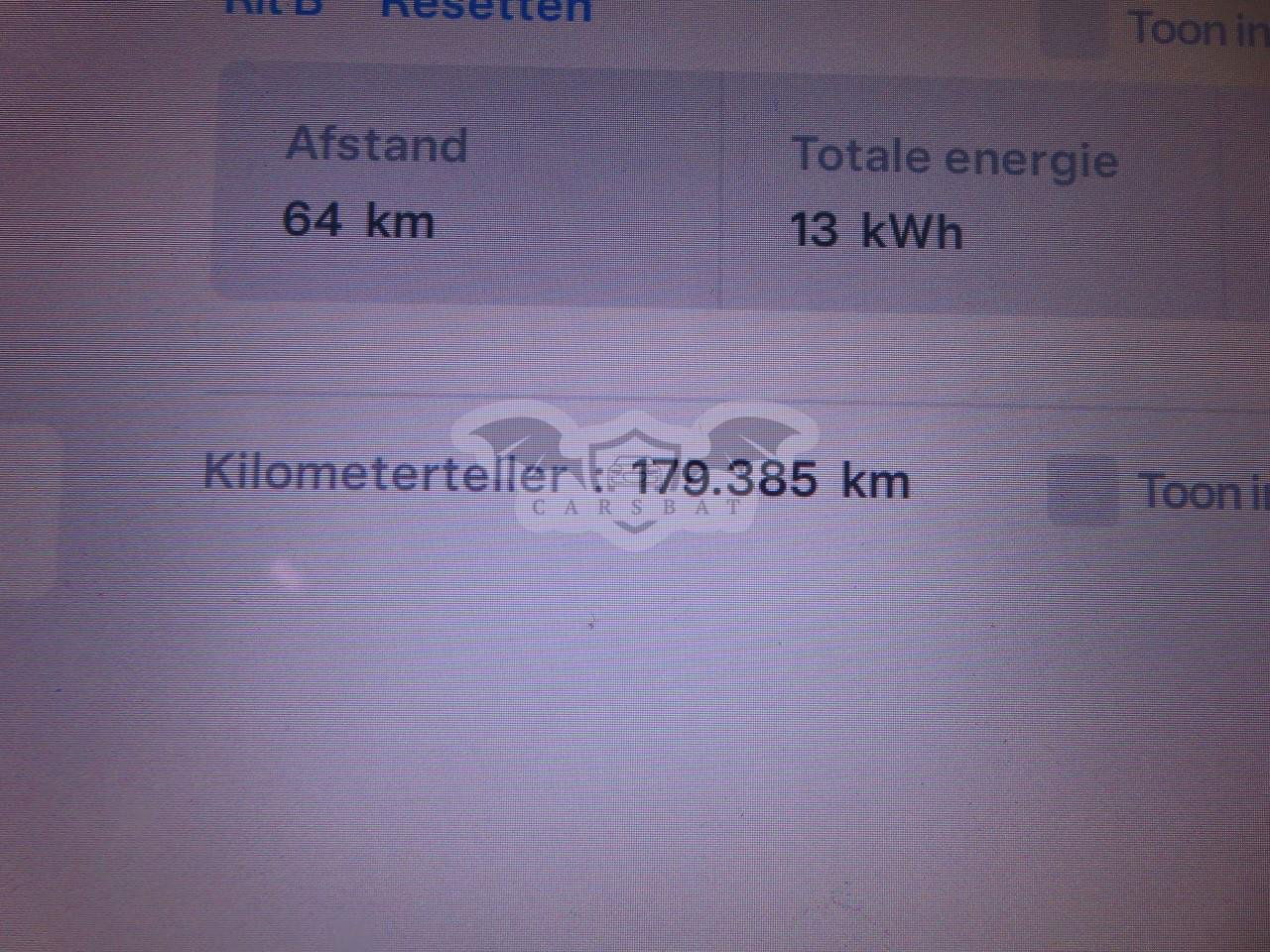Reset the Rit B trip counter
1270x952 pixels.
(486, 10)
